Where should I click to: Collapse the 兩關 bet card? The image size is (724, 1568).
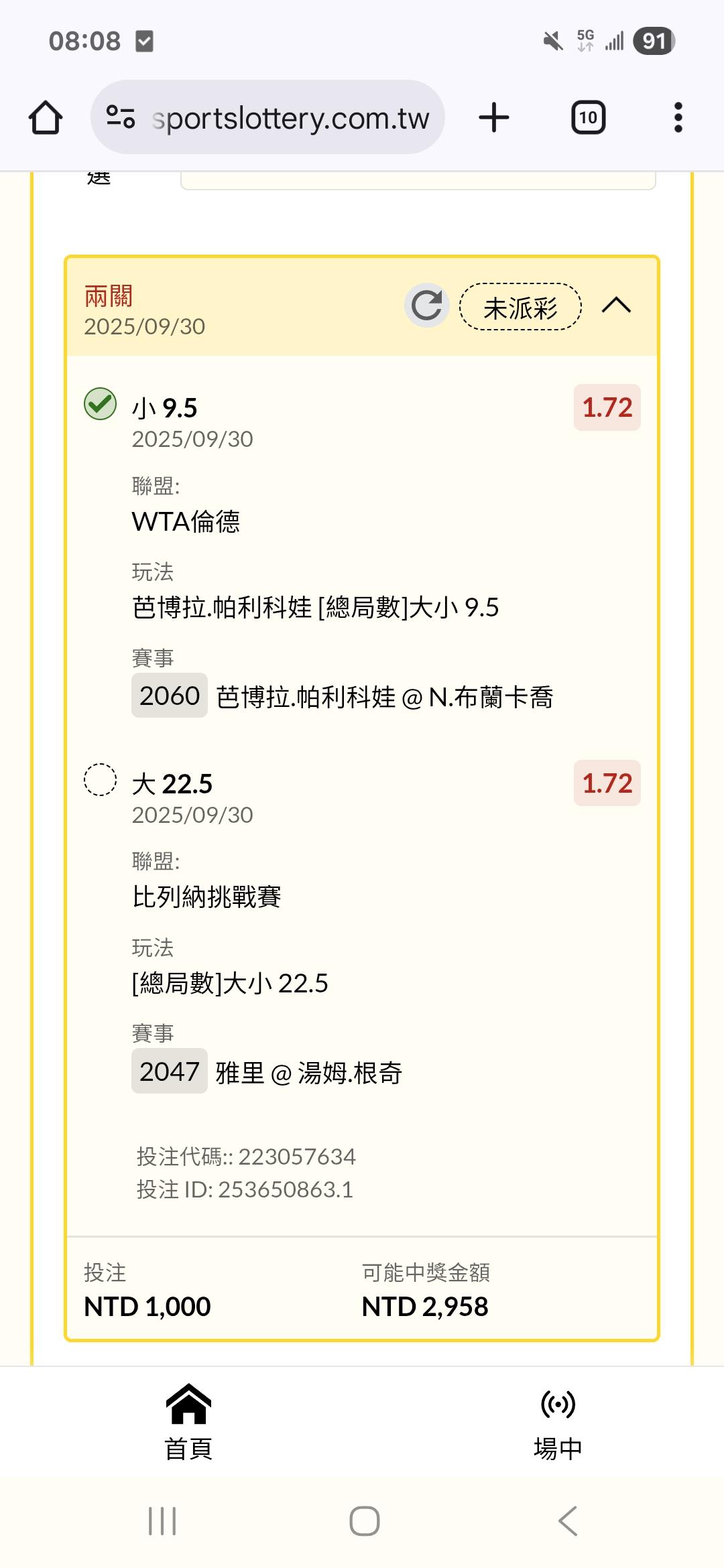(x=616, y=306)
